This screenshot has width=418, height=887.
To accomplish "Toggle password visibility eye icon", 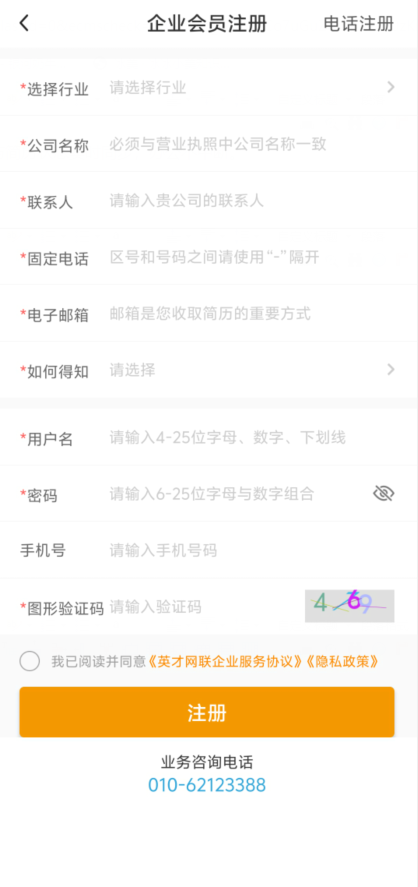I will tap(383, 494).
